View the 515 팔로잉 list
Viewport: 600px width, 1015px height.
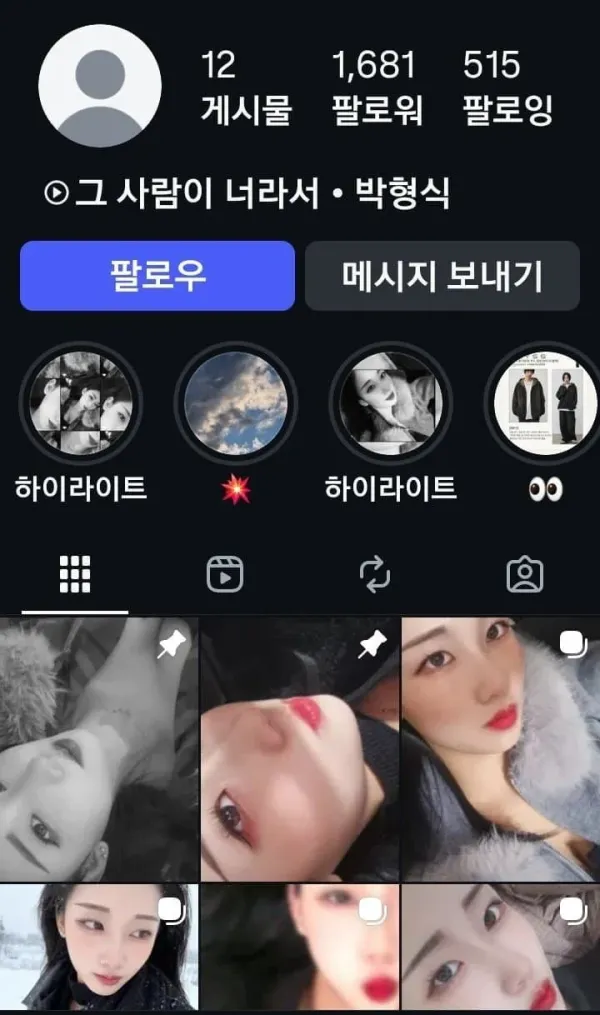507,87
